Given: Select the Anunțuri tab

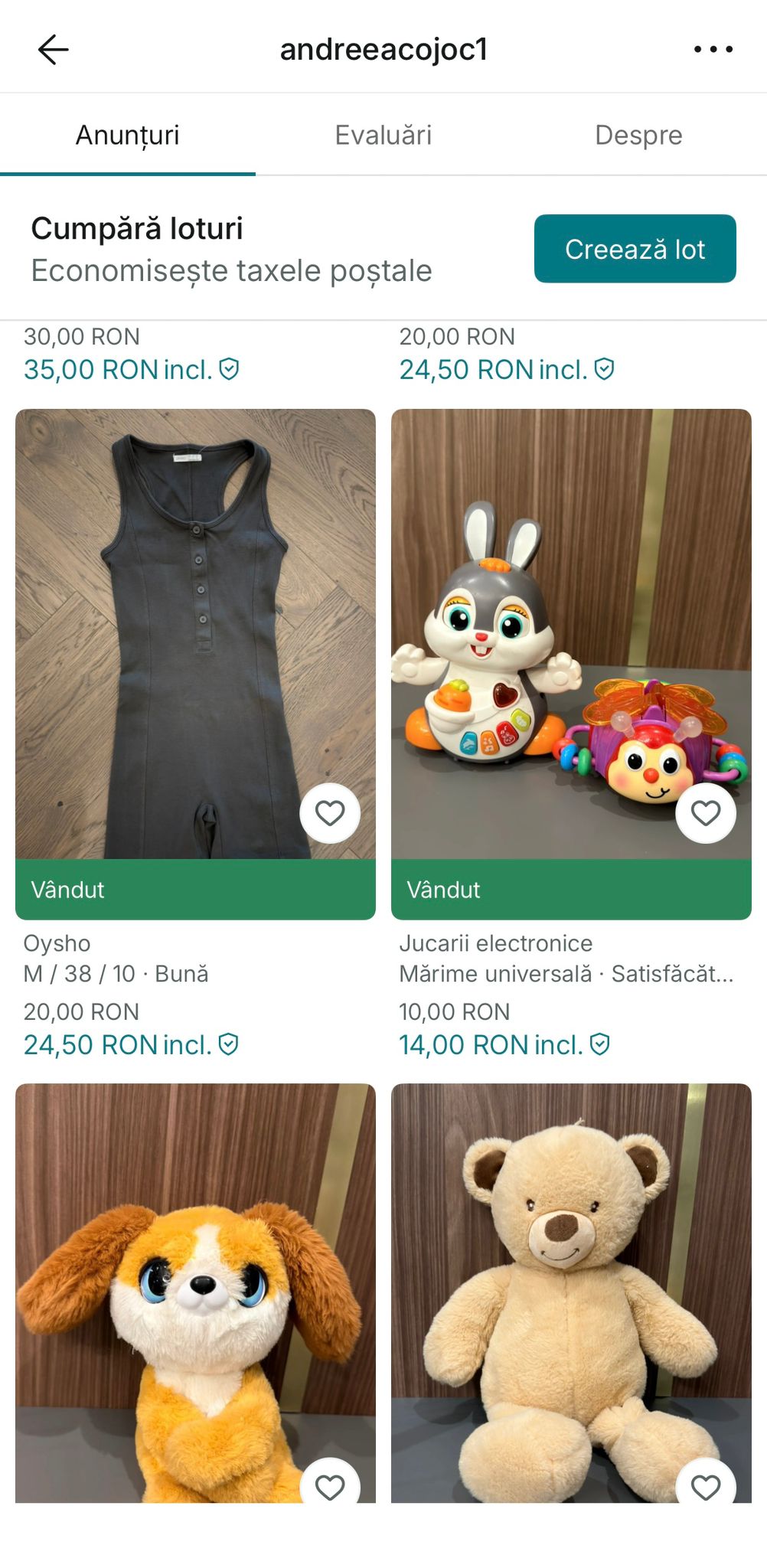Looking at the screenshot, I should [127, 136].
